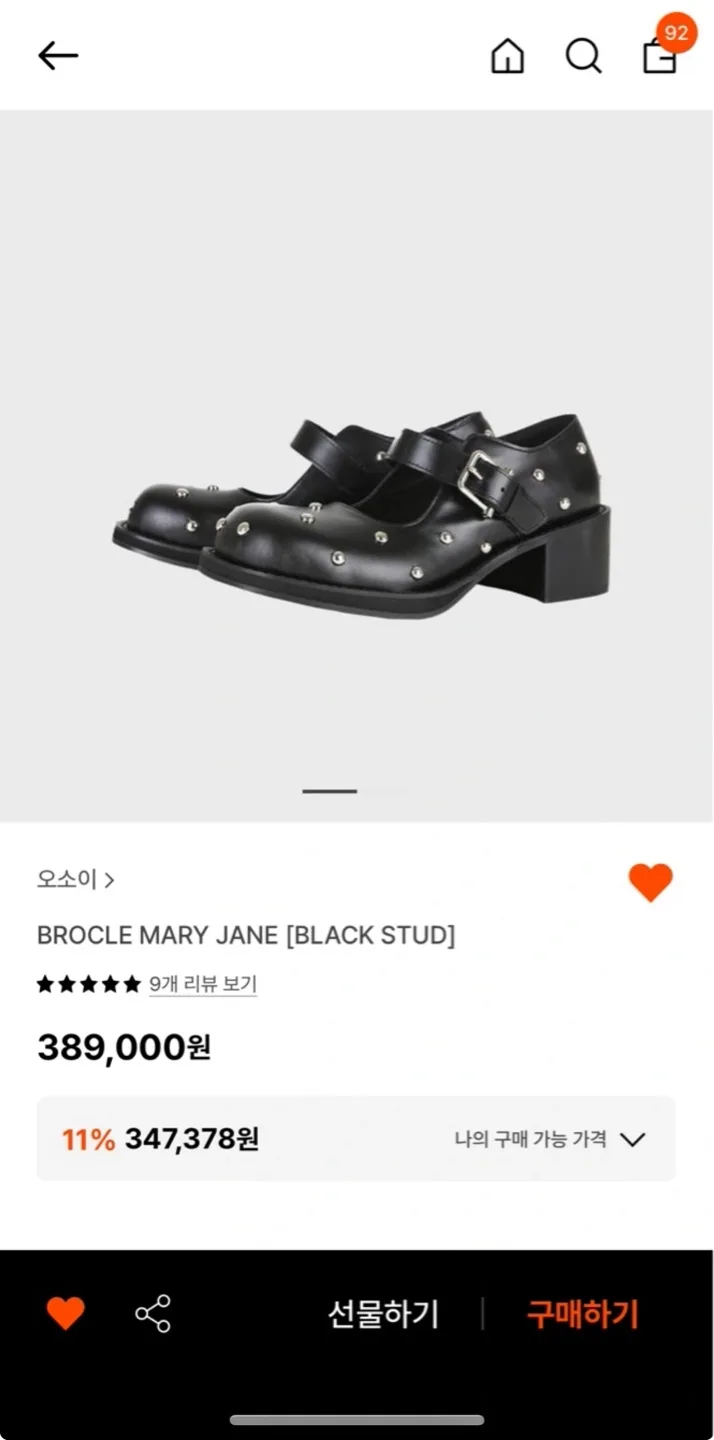The width and height of the screenshot is (714, 1440).
Task: View the 9개 리뷰 보기 reviews link
Action: [203, 984]
